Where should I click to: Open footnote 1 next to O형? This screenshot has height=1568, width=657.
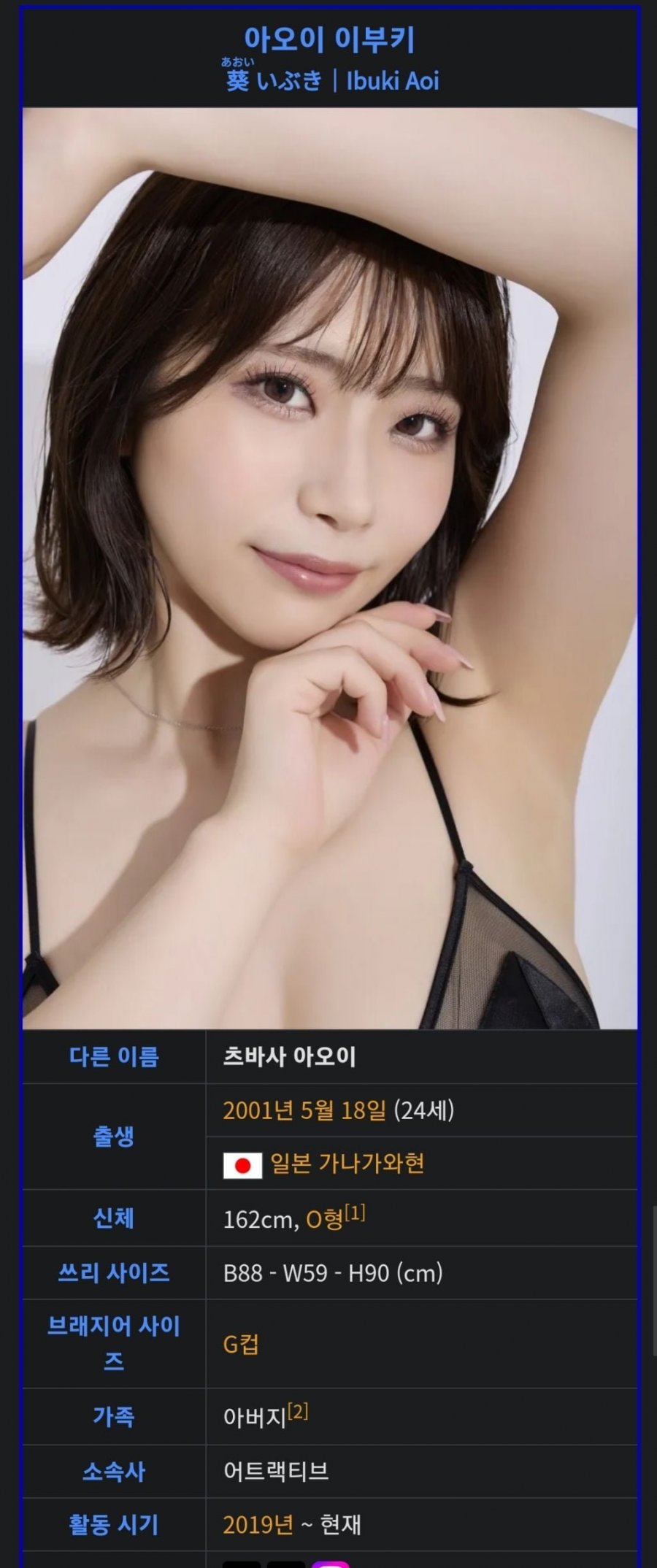(x=355, y=1213)
